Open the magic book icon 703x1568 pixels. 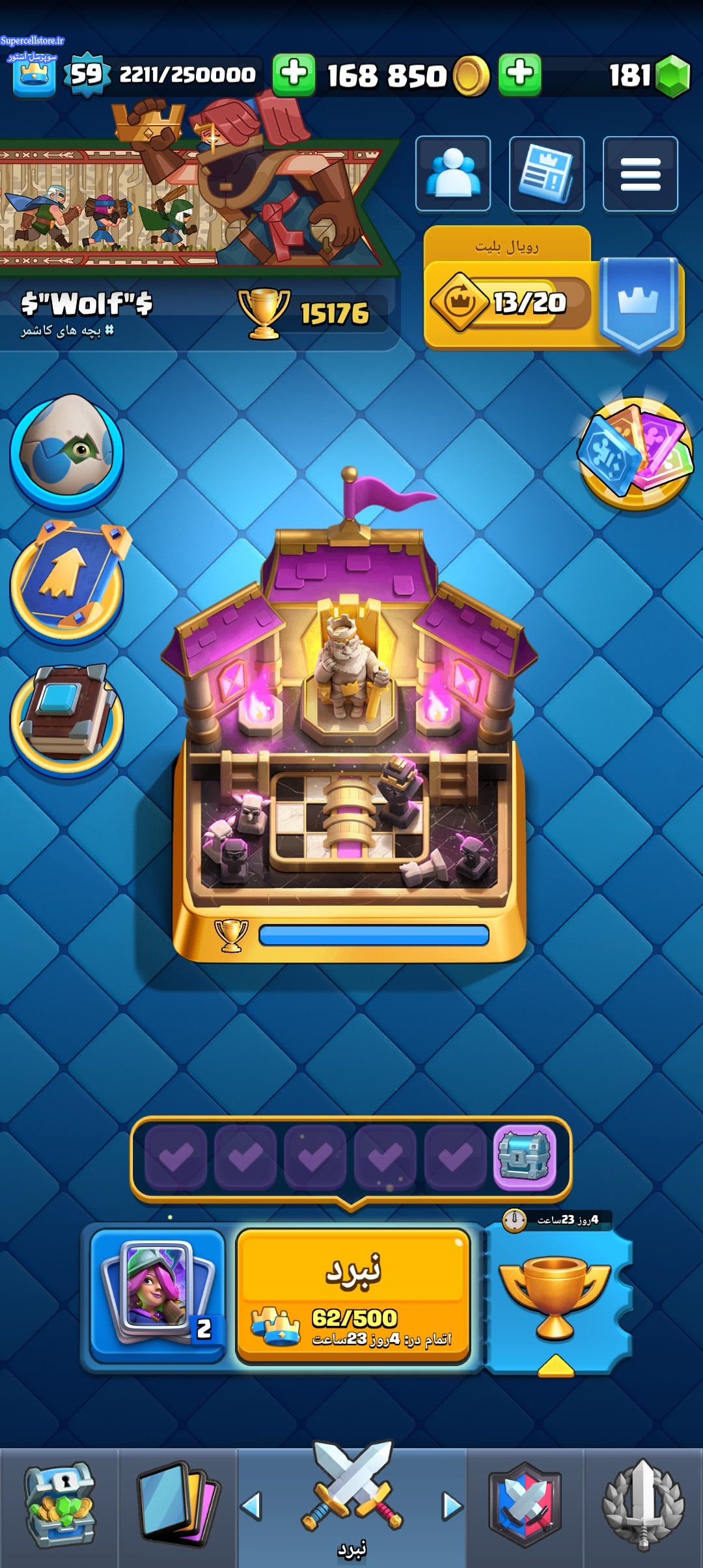tap(66, 720)
